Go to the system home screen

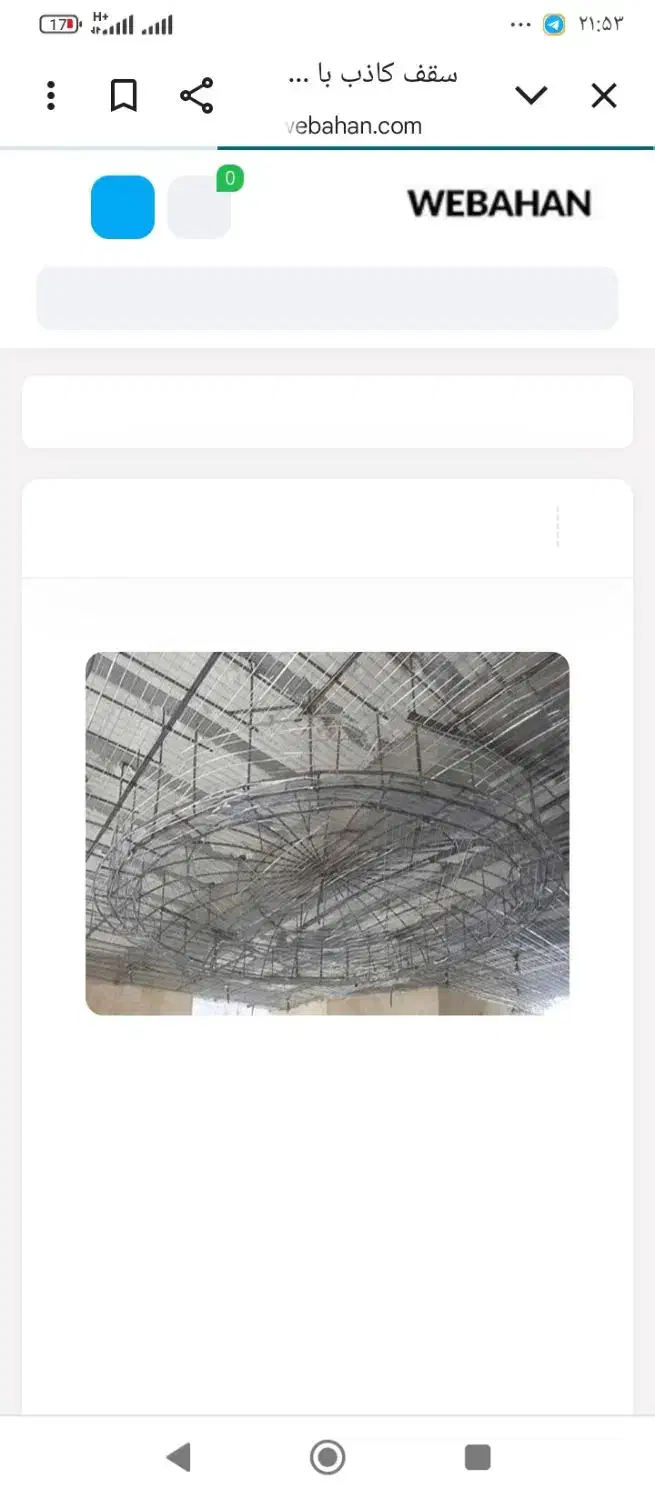tap(327, 1458)
